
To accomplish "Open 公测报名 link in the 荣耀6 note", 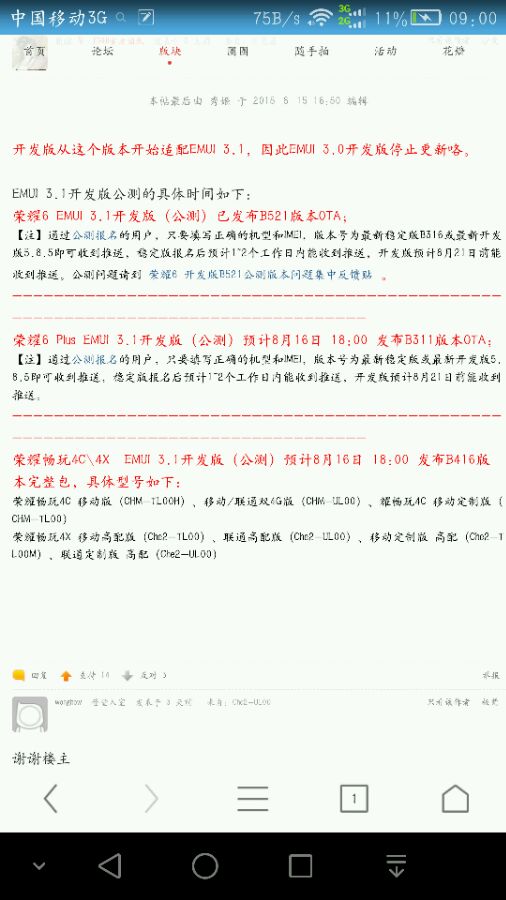I will (x=95, y=235).
